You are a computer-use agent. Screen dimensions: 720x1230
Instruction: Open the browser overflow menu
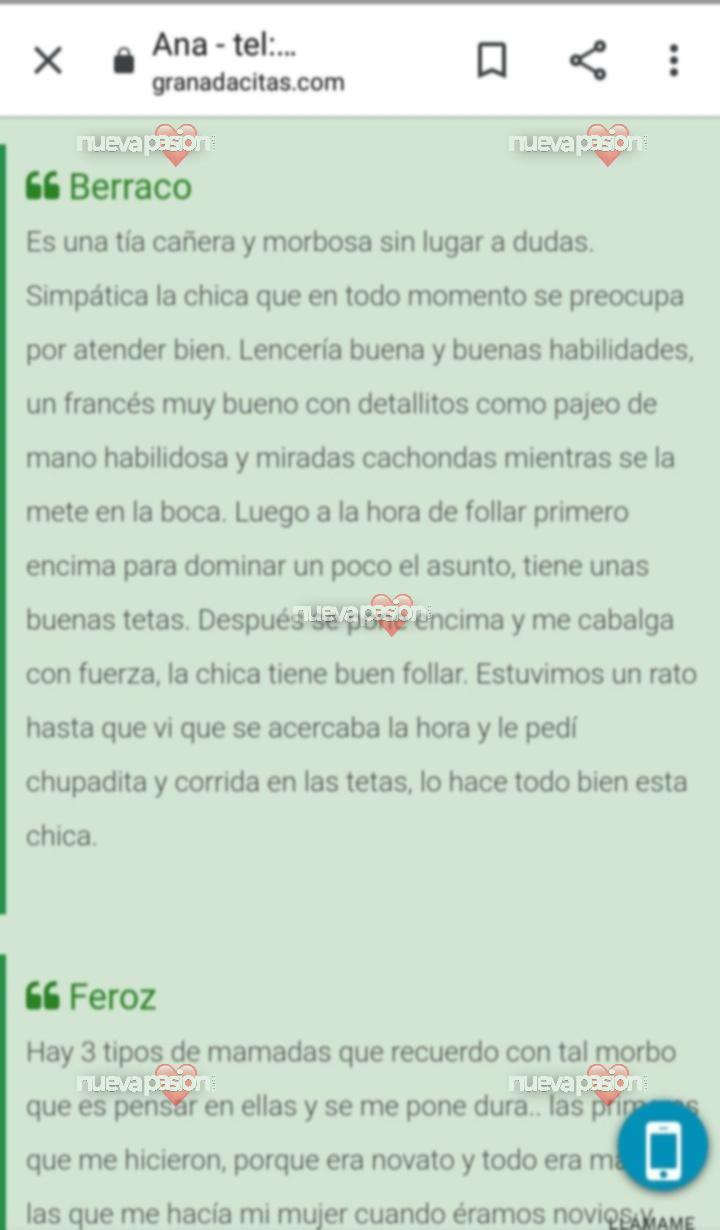[x=674, y=60]
